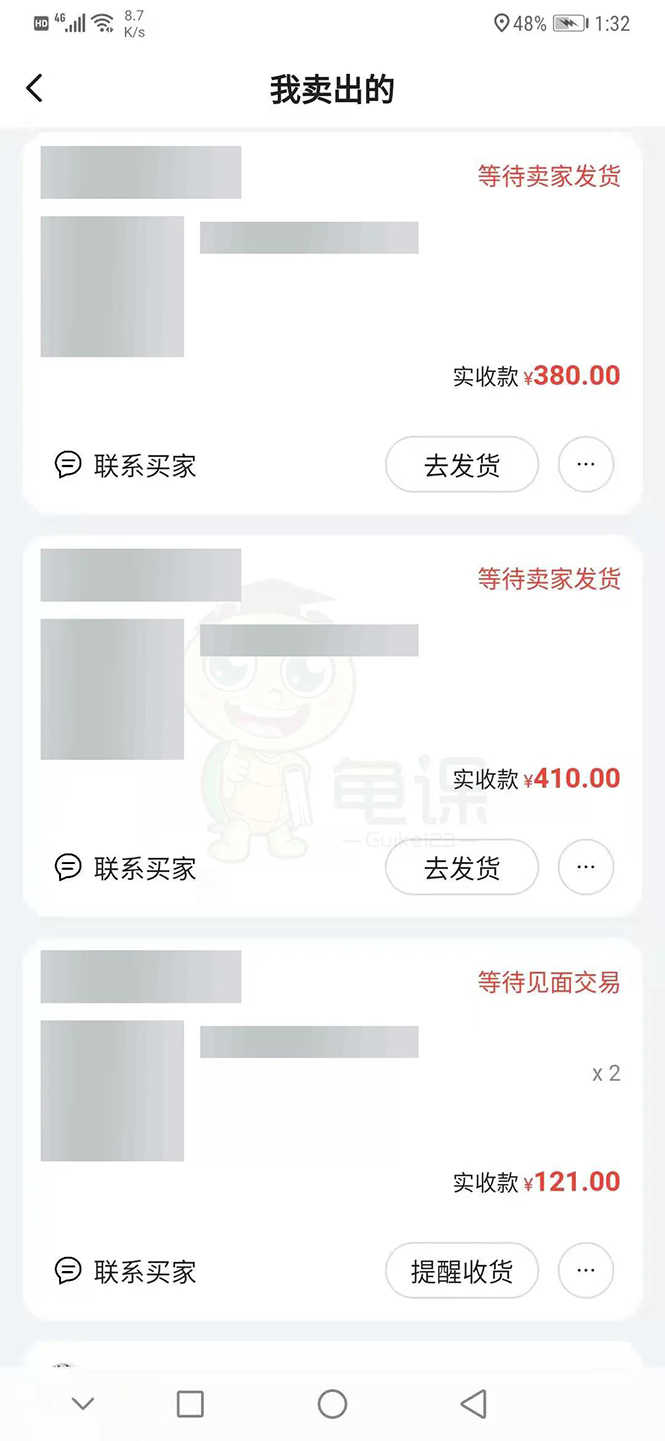Chat with the buyer of the ¥121.00 order

coord(126,1271)
